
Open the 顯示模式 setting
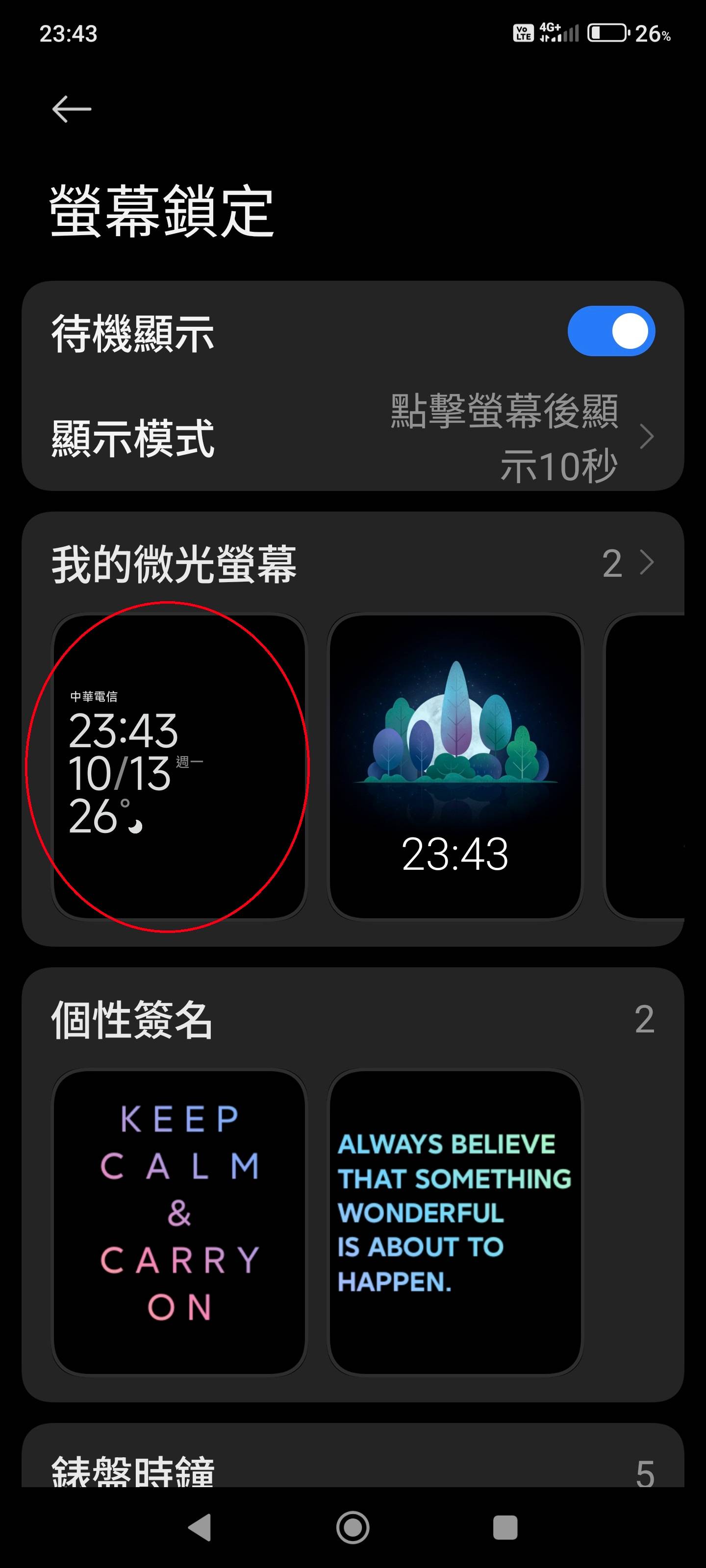point(353,437)
